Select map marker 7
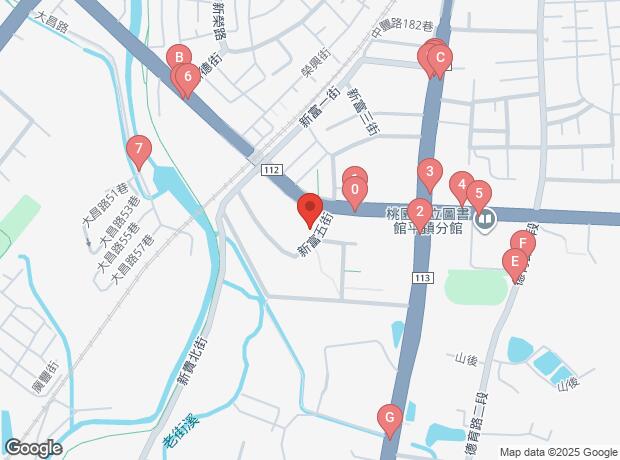 [139, 152]
